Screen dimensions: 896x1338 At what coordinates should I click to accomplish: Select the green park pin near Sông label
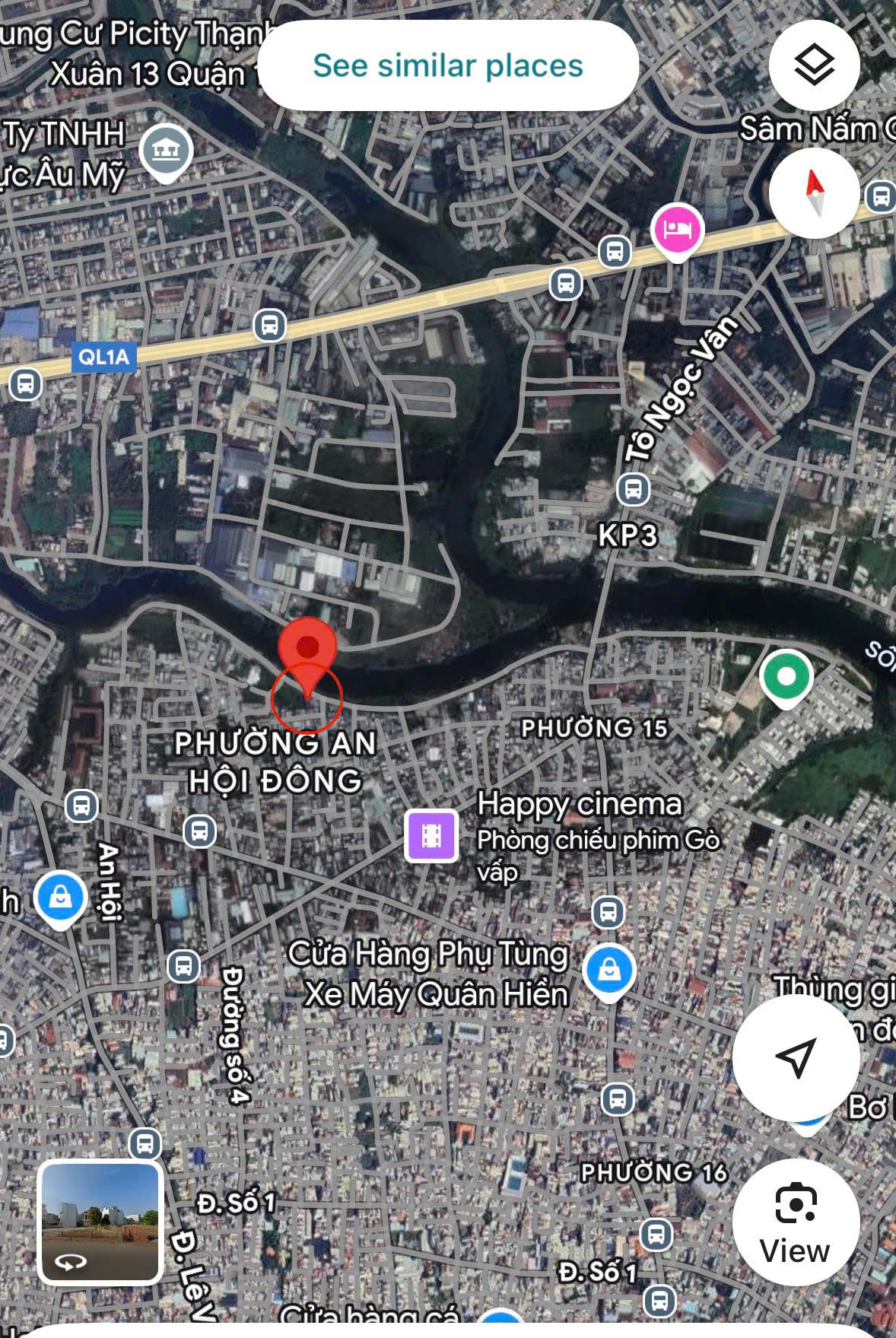click(785, 675)
